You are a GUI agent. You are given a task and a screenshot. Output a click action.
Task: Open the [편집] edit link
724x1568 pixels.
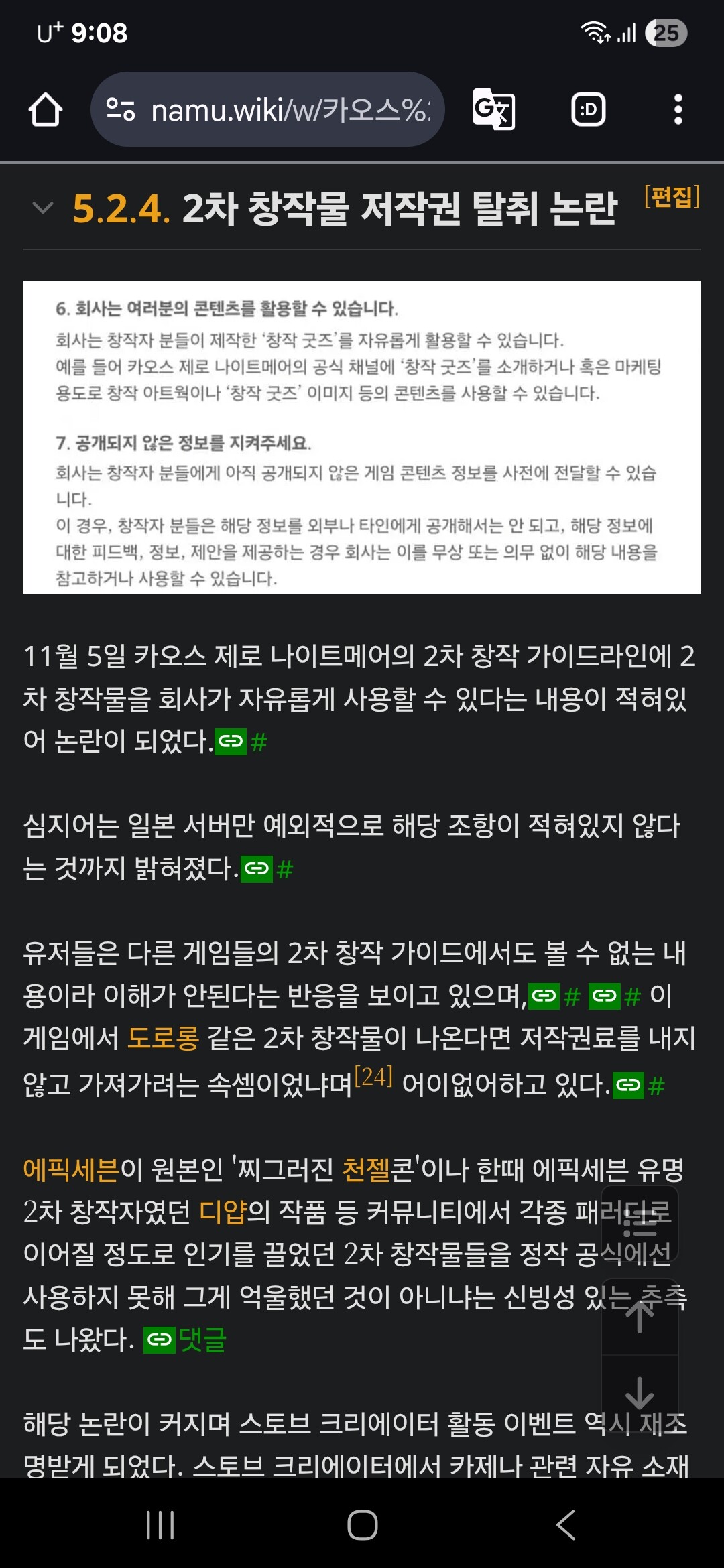pyautogui.click(x=671, y=197)
